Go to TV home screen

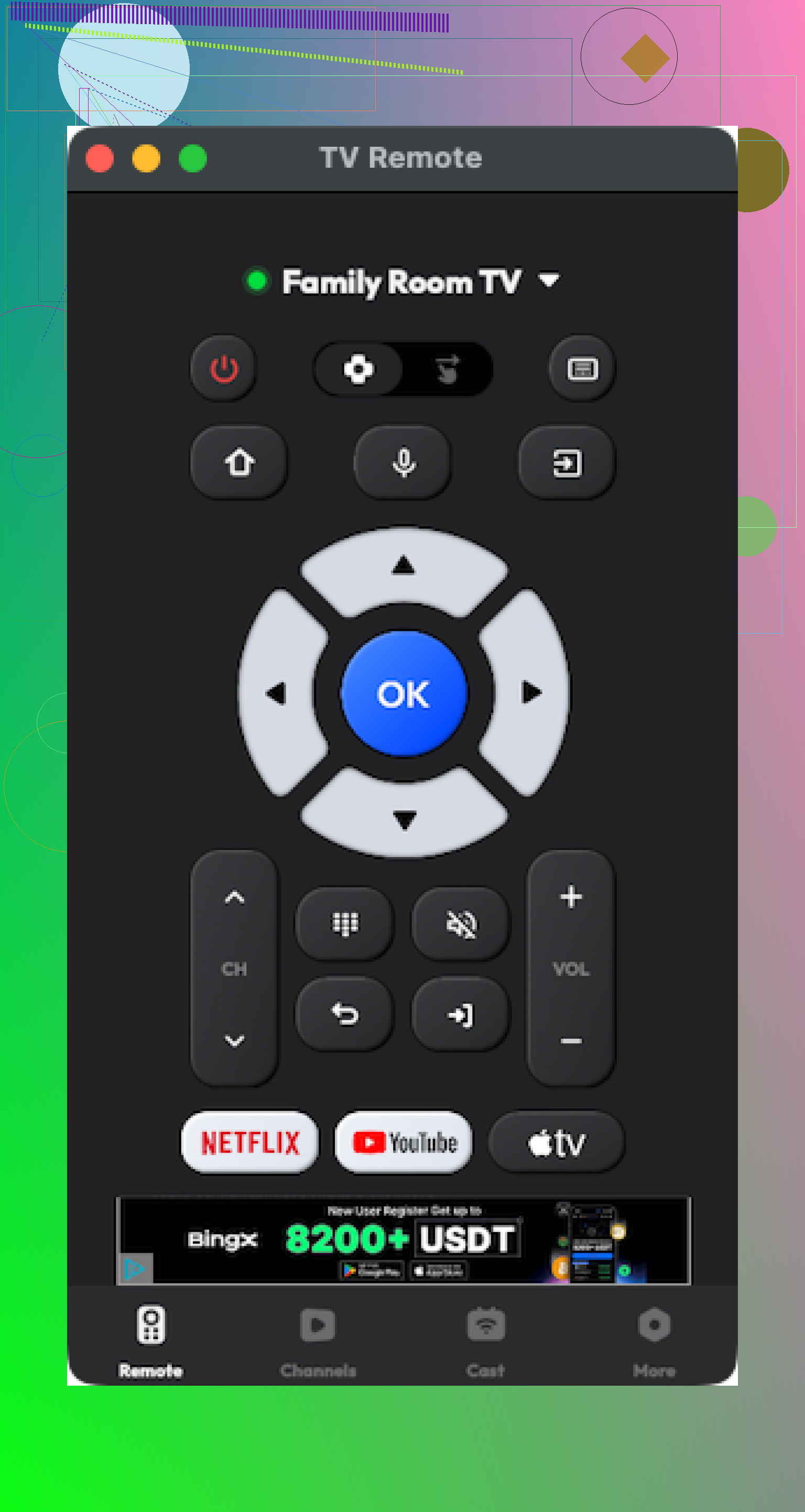(x=239, y=463)
